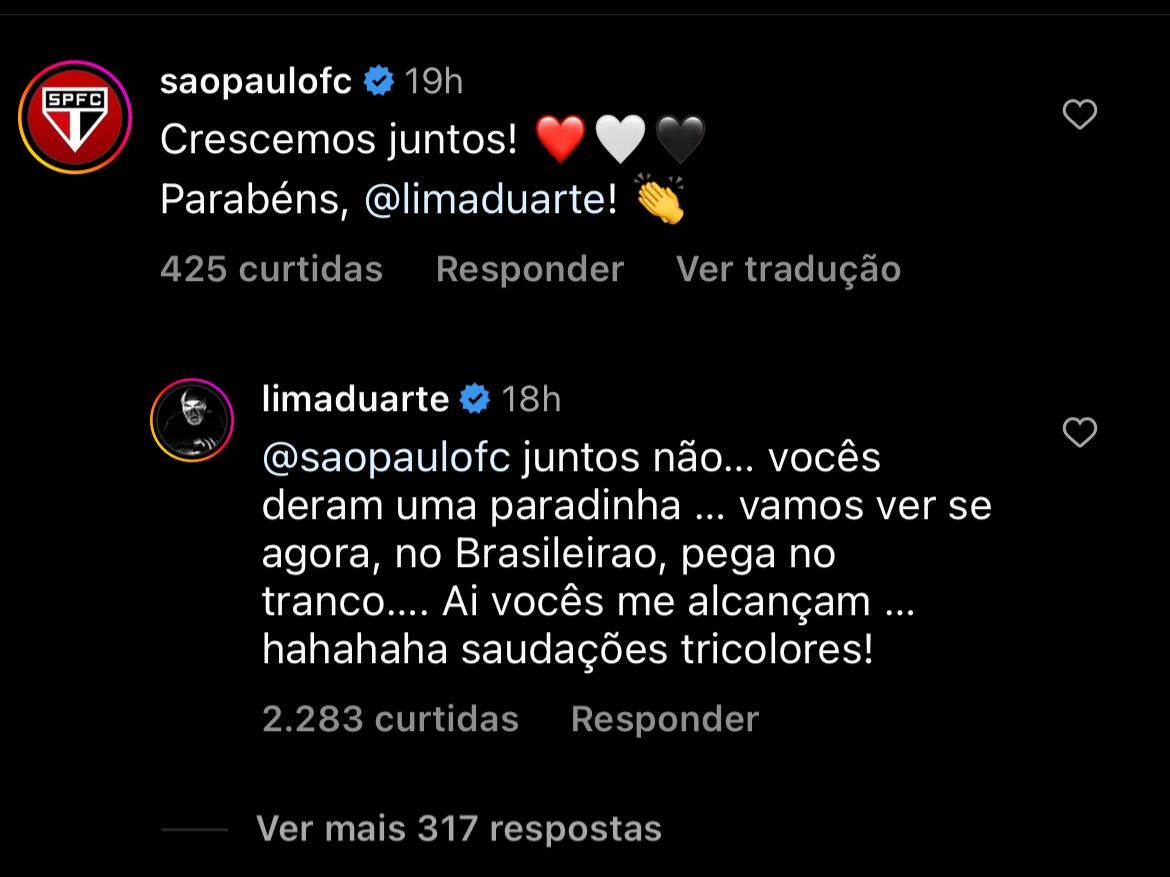Open the limaduarte username
Screen dimensions: 1170x877
[355, 399]
